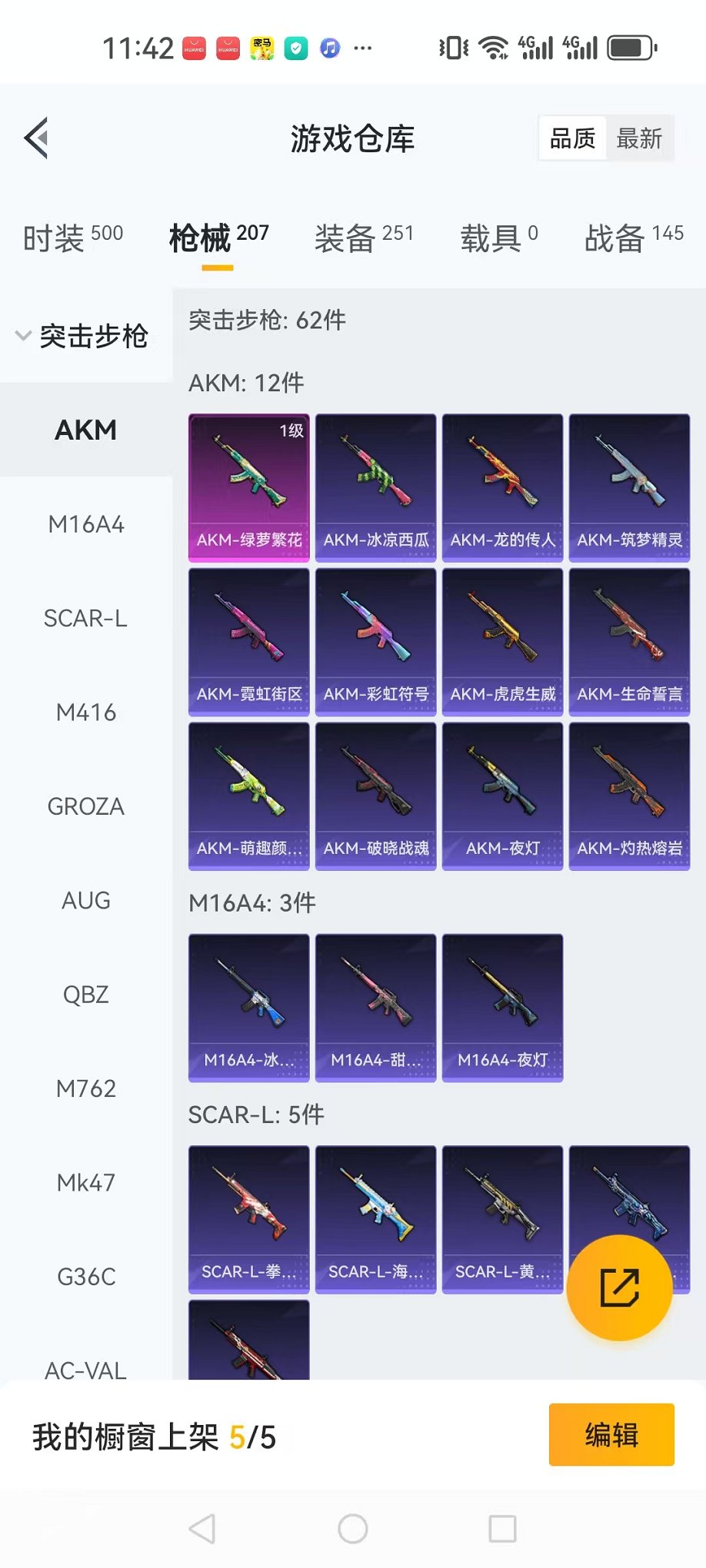Collapse the 突击步枪 category
The image size is (706, 1568).
83,336
